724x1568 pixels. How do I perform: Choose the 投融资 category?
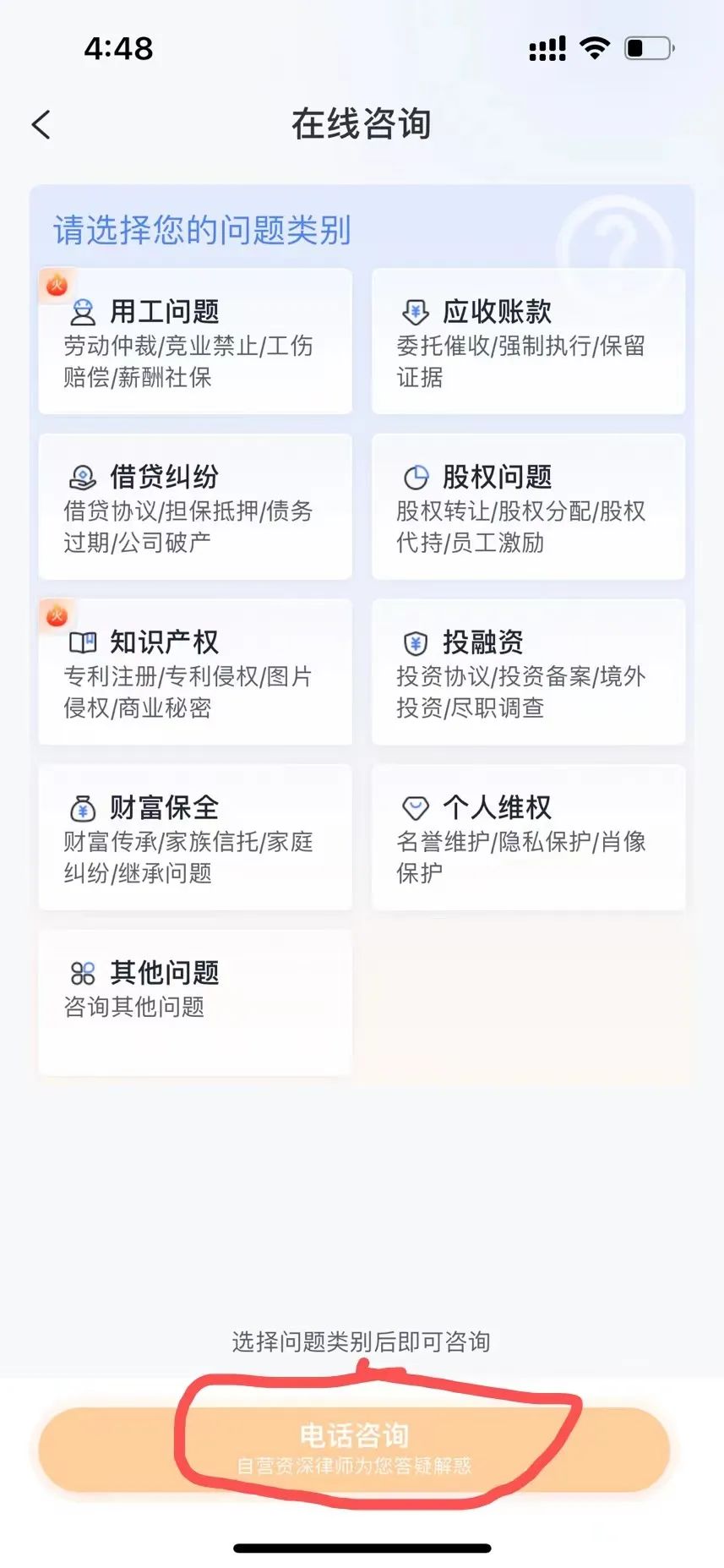coord(528,672)
